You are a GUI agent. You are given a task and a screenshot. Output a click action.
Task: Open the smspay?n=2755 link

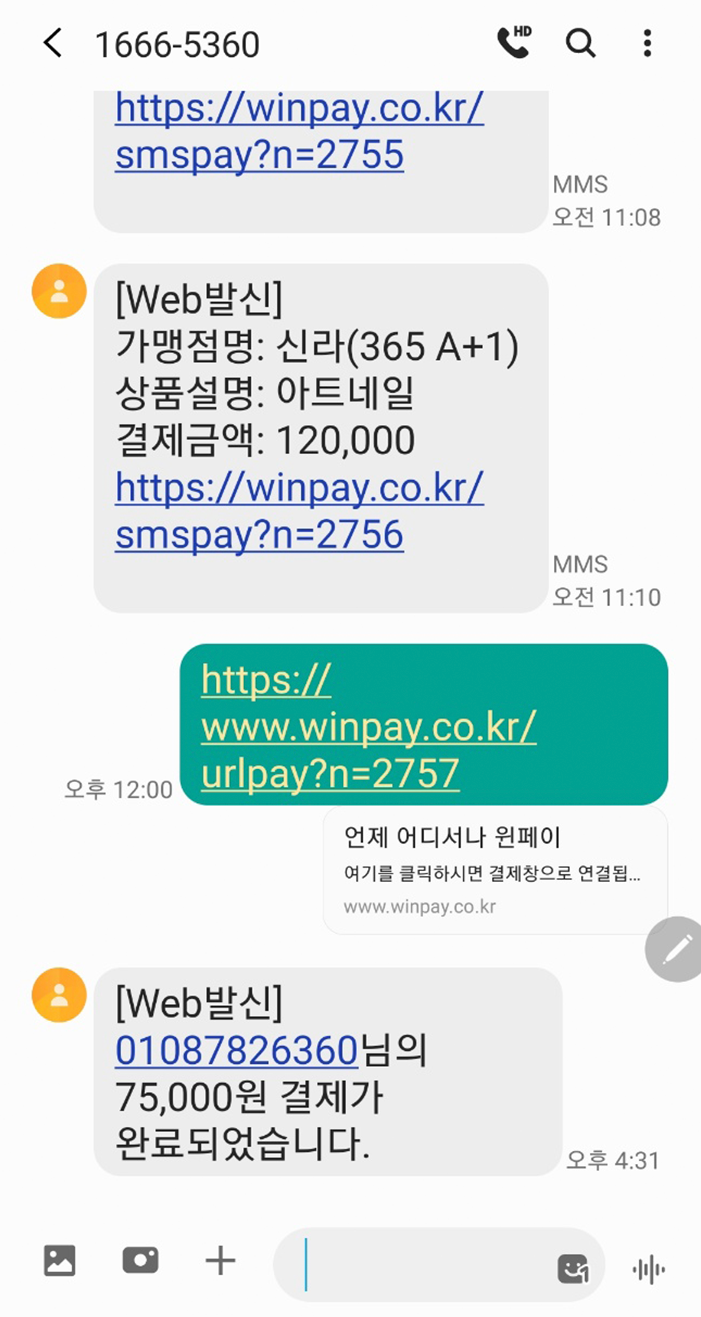pos(260,155)
